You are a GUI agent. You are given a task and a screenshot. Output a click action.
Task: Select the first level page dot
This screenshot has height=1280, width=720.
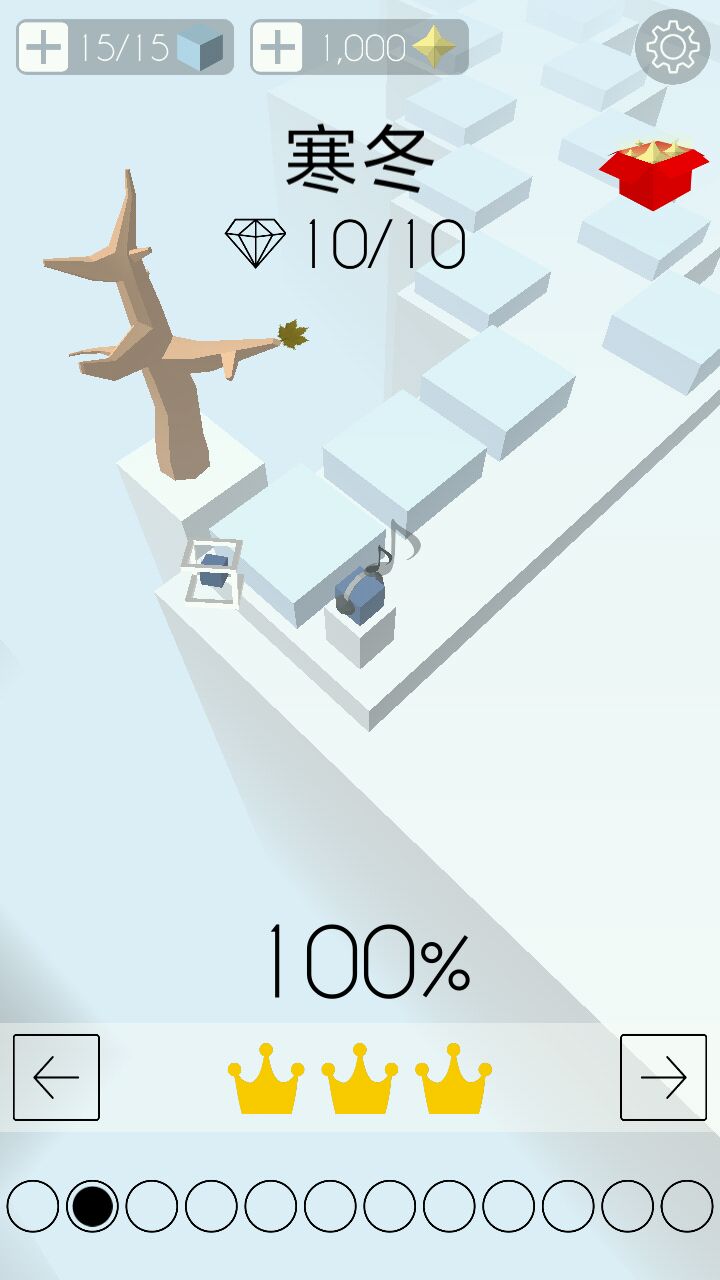click(x=33, y=1206)
